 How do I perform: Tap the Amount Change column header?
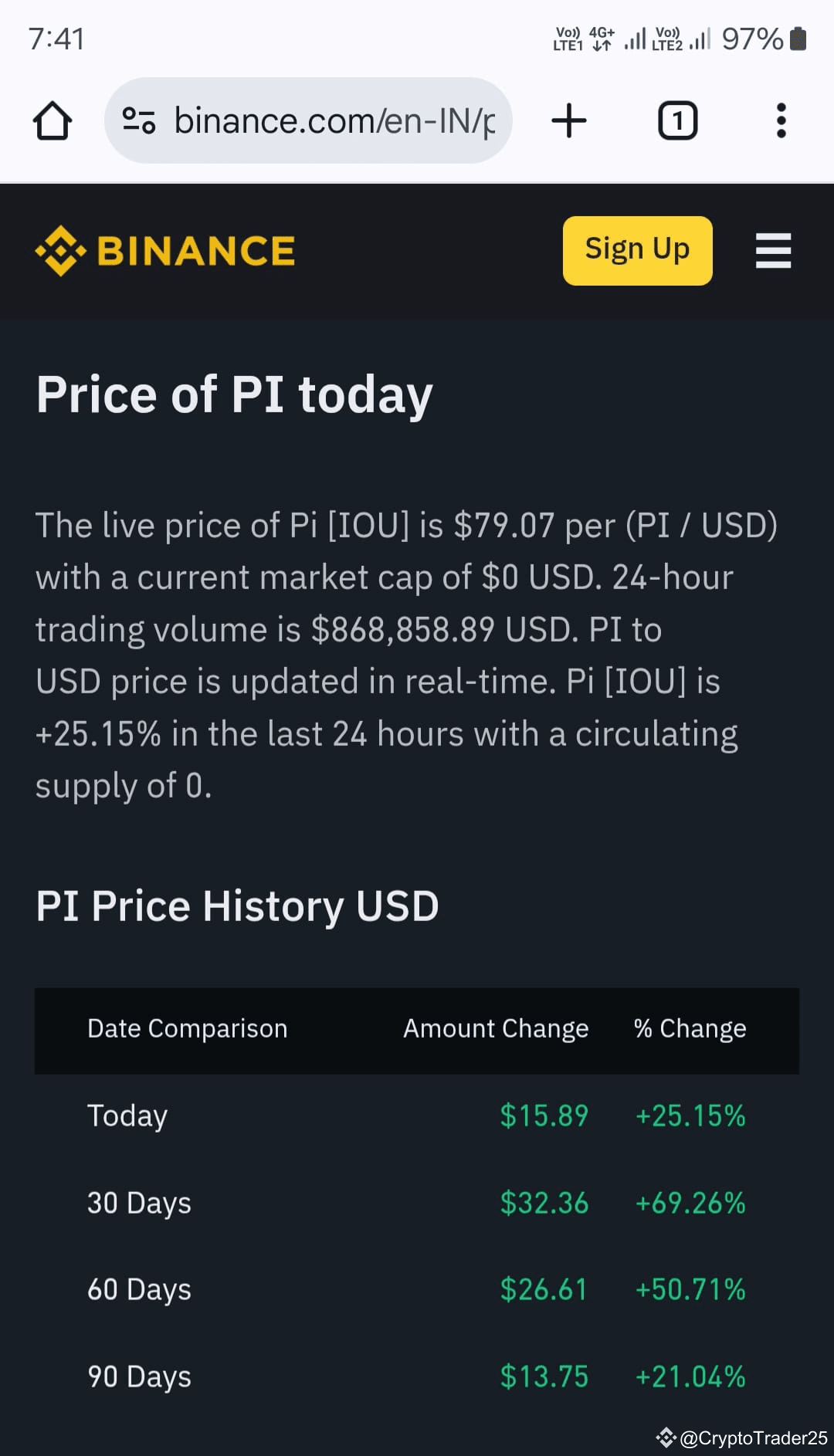495,1029
